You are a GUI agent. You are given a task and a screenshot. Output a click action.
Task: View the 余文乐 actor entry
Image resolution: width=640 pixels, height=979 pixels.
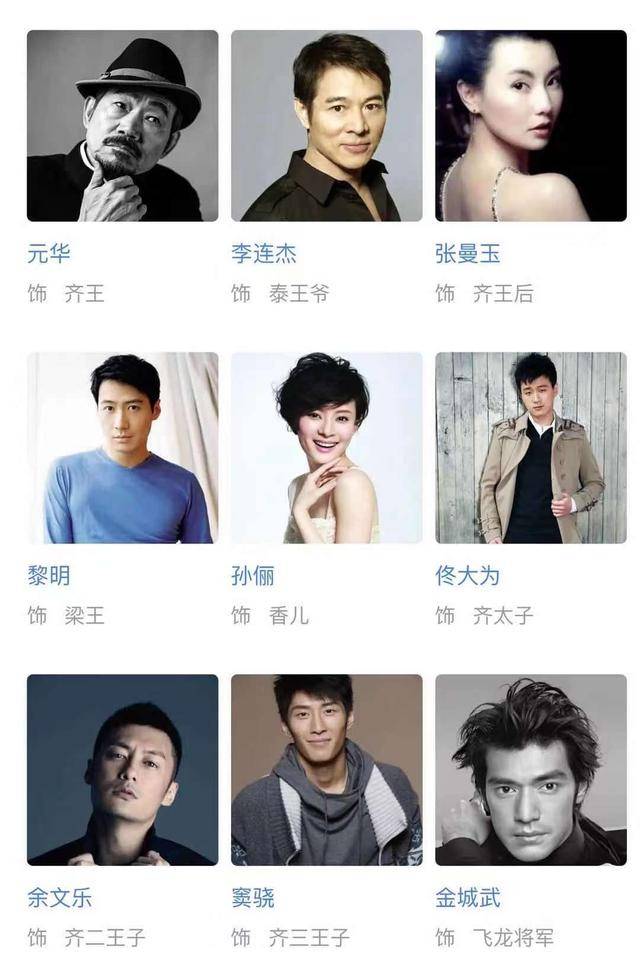(x=122, y=770)
